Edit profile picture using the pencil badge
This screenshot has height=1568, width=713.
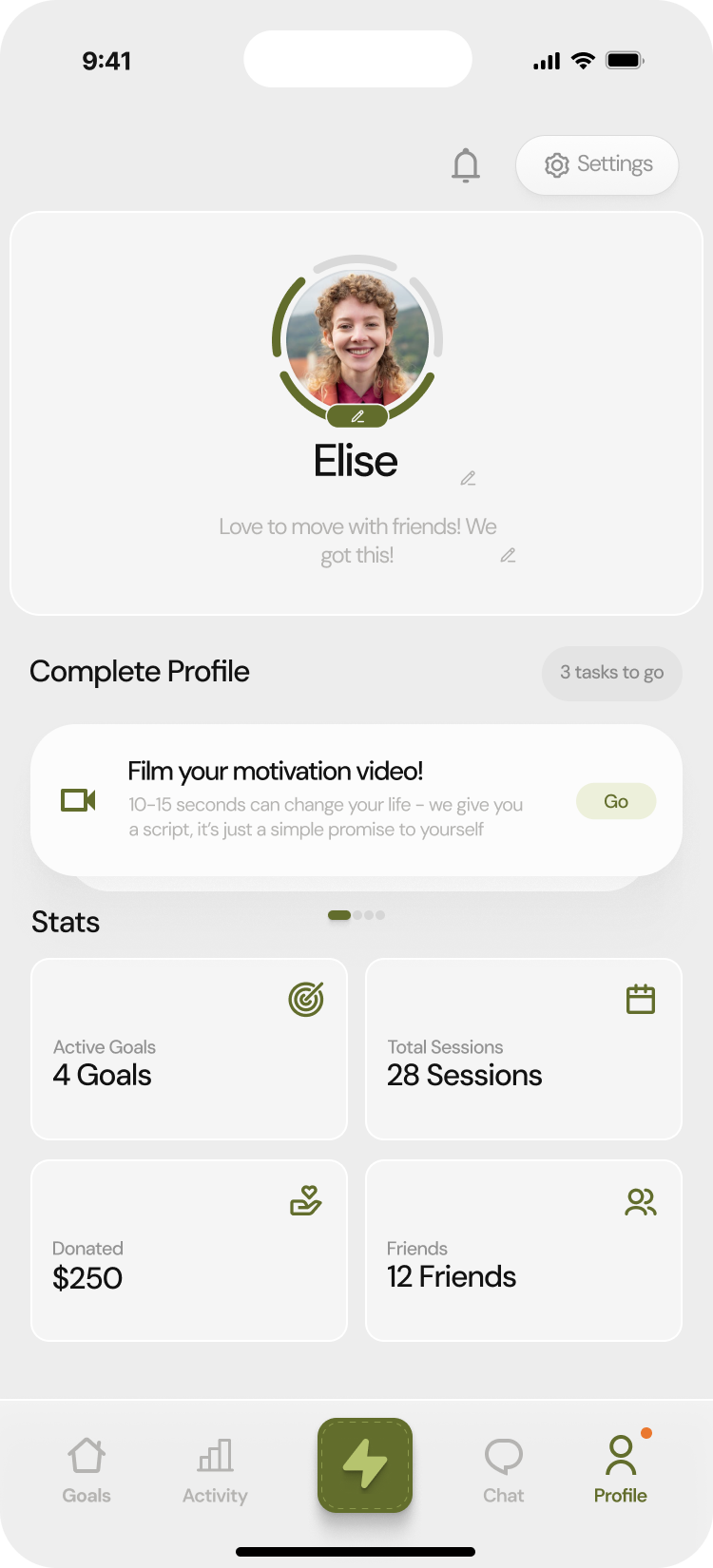pos(357,415)
